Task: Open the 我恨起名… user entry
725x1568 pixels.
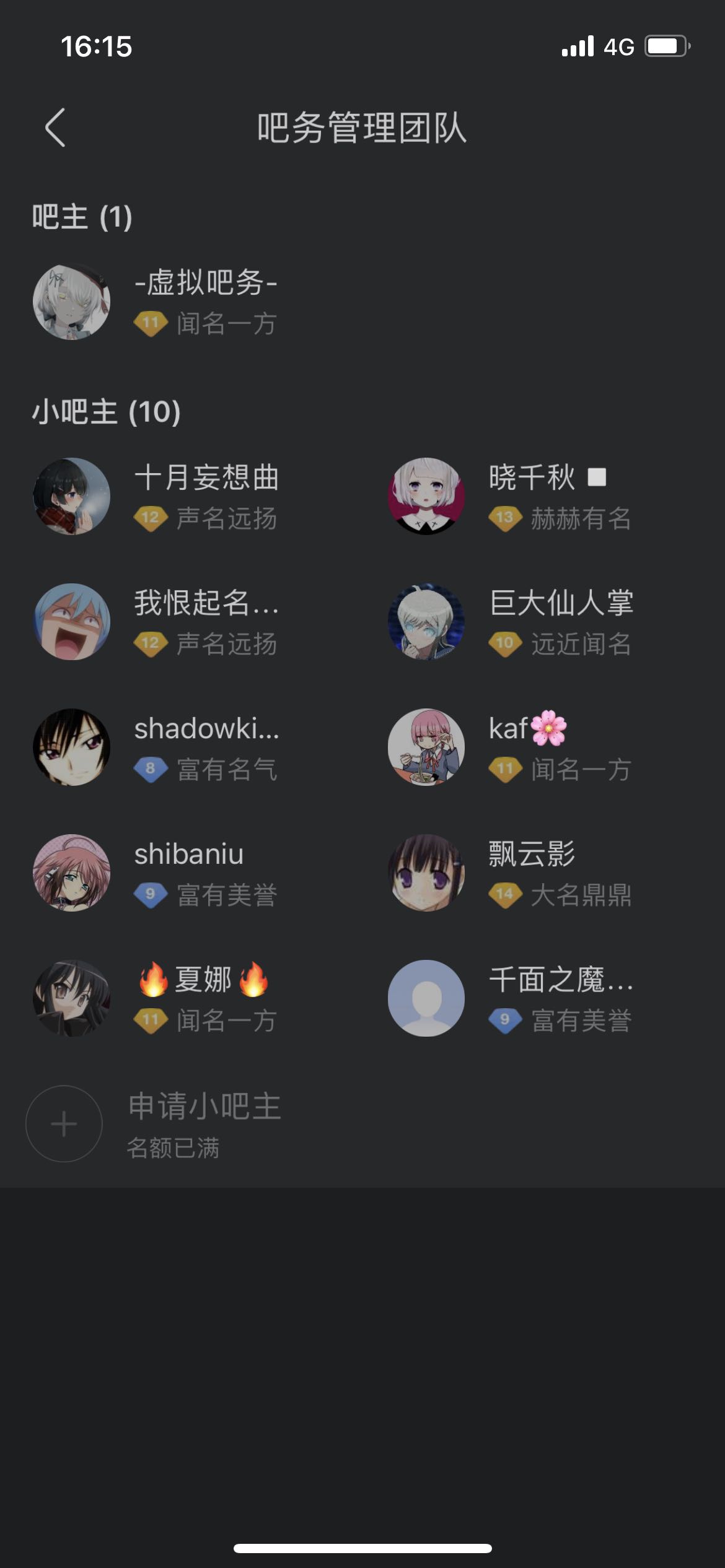Action: click(x=155, y=622)
